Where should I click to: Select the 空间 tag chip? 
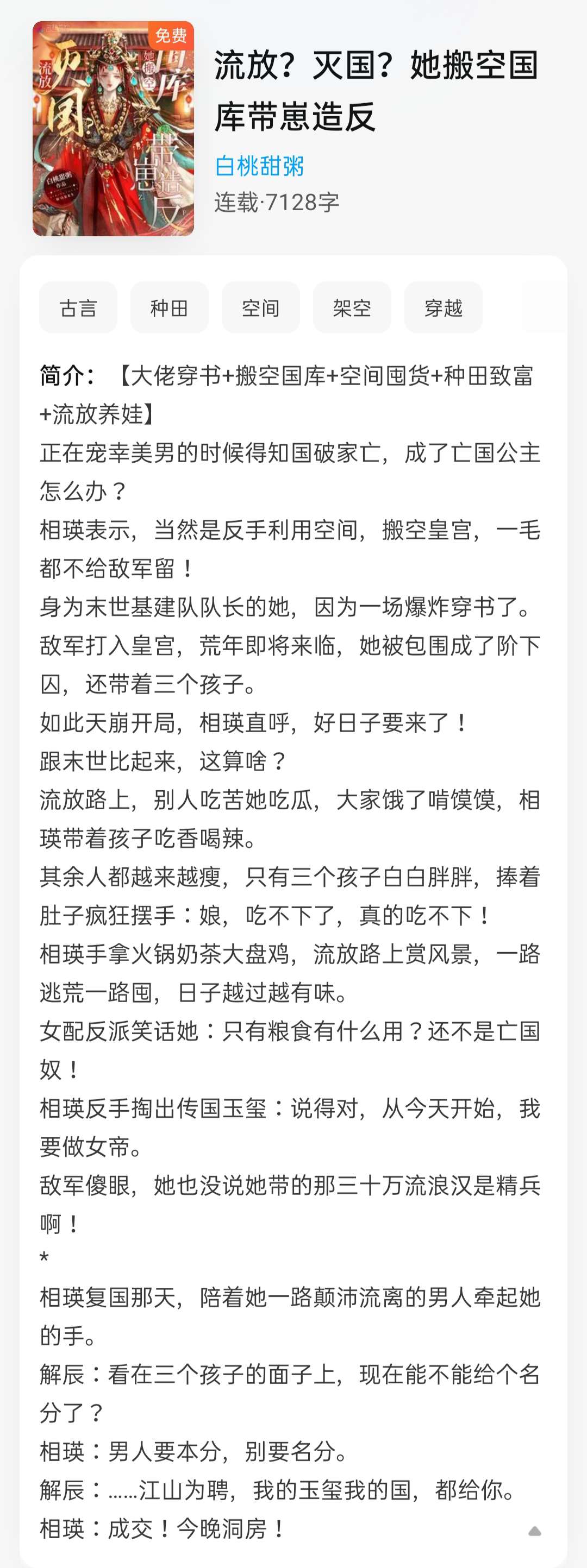[261, 308]
